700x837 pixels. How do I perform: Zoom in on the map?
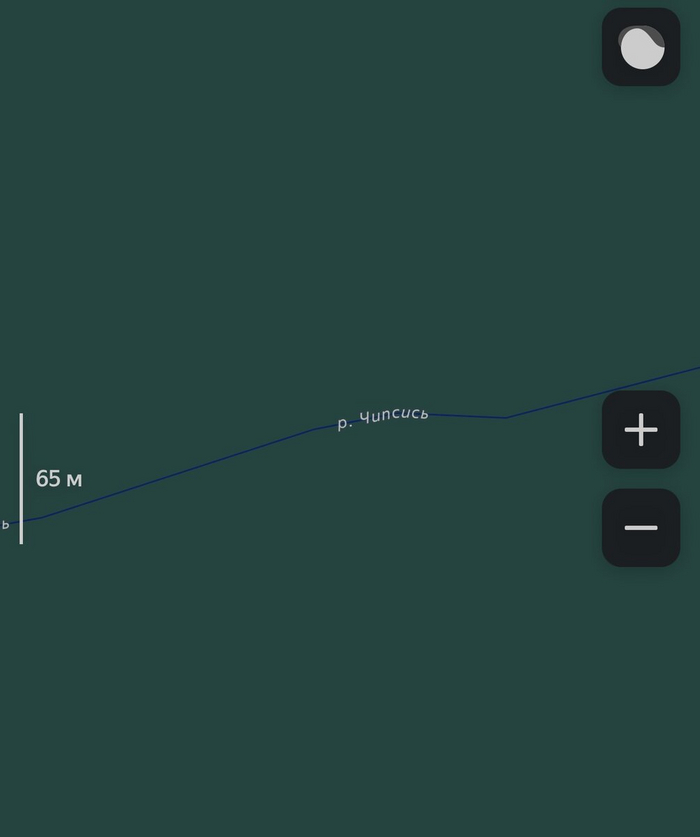(x=641, y=430)
